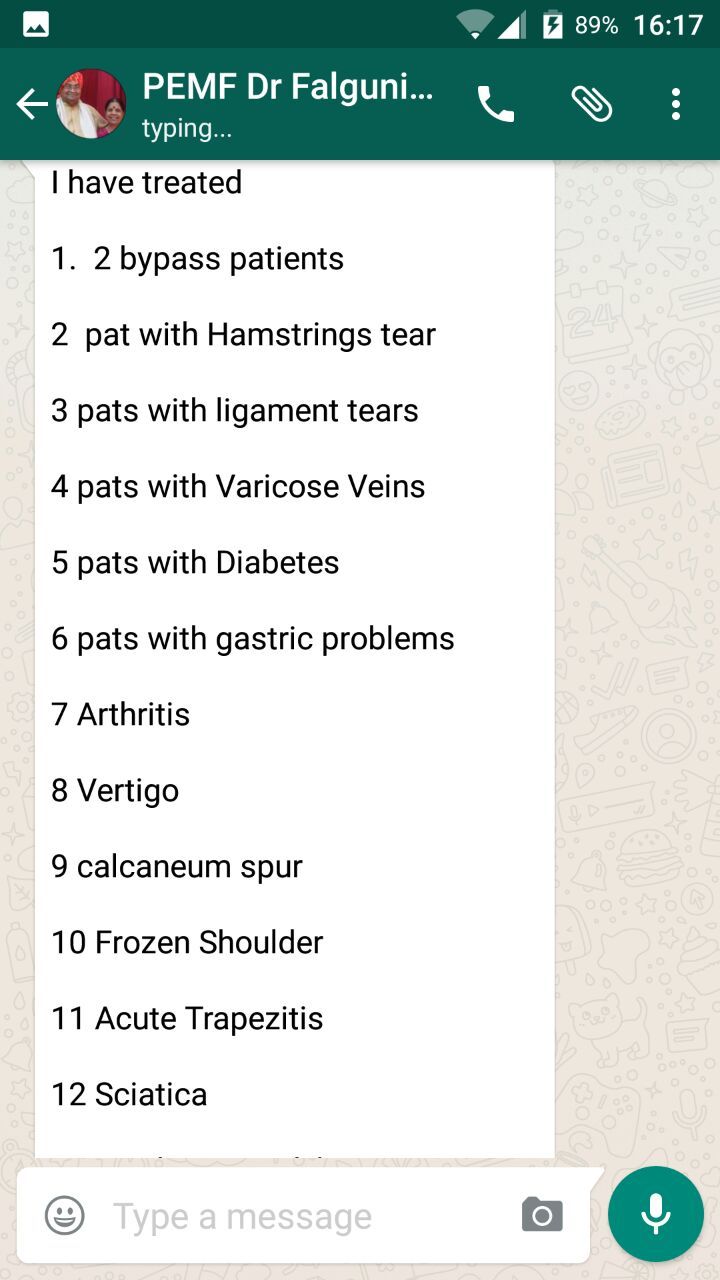This screenshot has height=1280, width=720.
Task: Focus the Type a message field
Action: click(x=300, y=1216)
